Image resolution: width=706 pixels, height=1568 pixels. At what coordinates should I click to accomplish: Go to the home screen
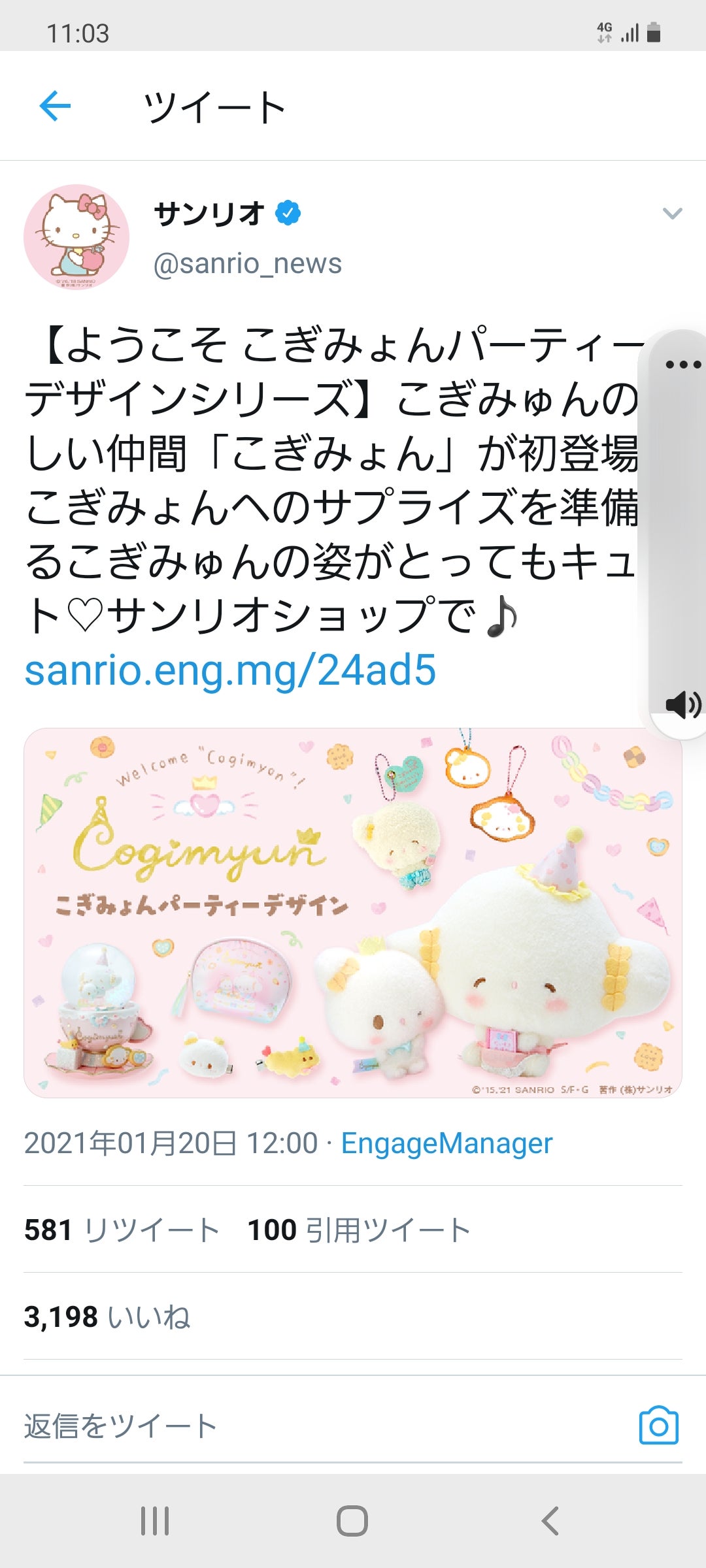click(352, 1521)
